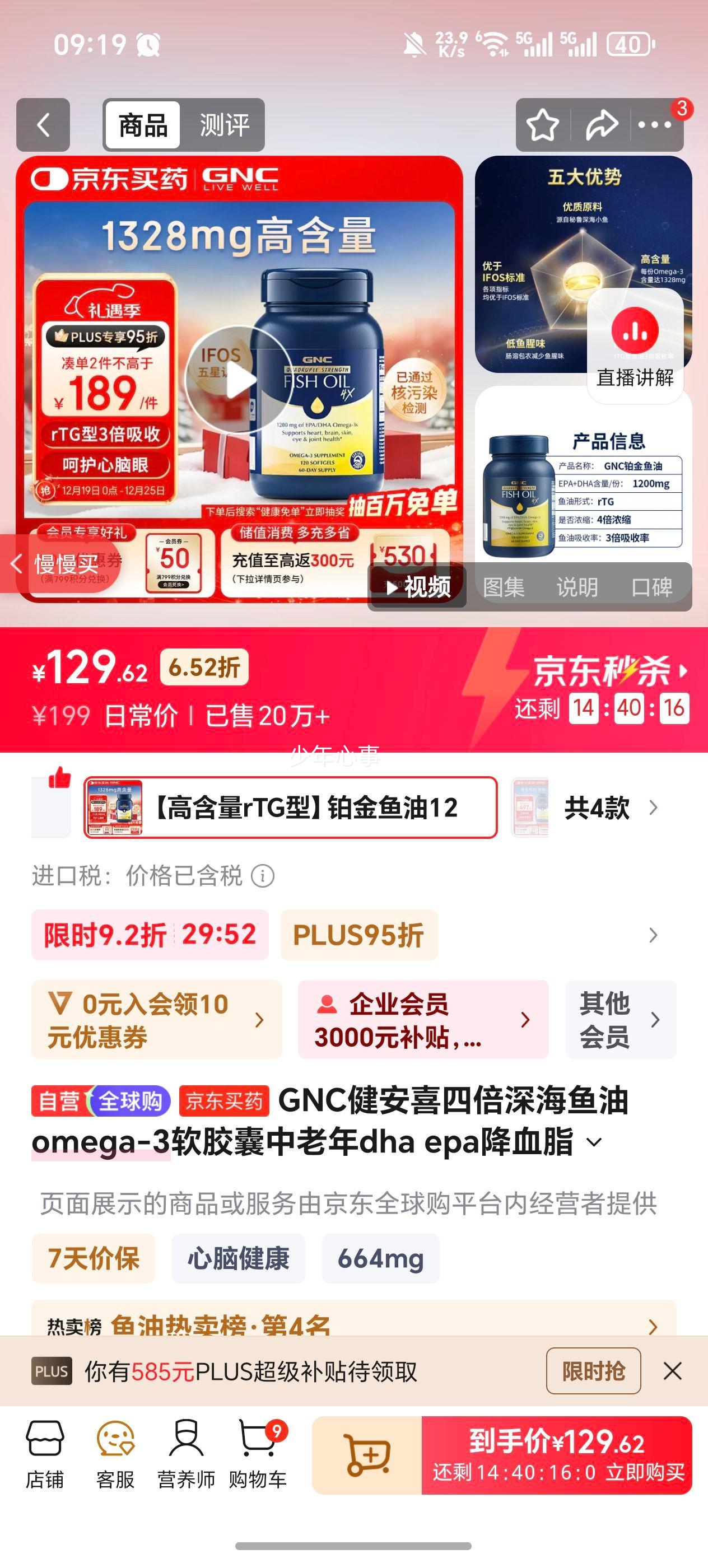Open the 直播讲解 live explanation bubble
Viewport: 708px width, 1568px height.
[635, 349]
